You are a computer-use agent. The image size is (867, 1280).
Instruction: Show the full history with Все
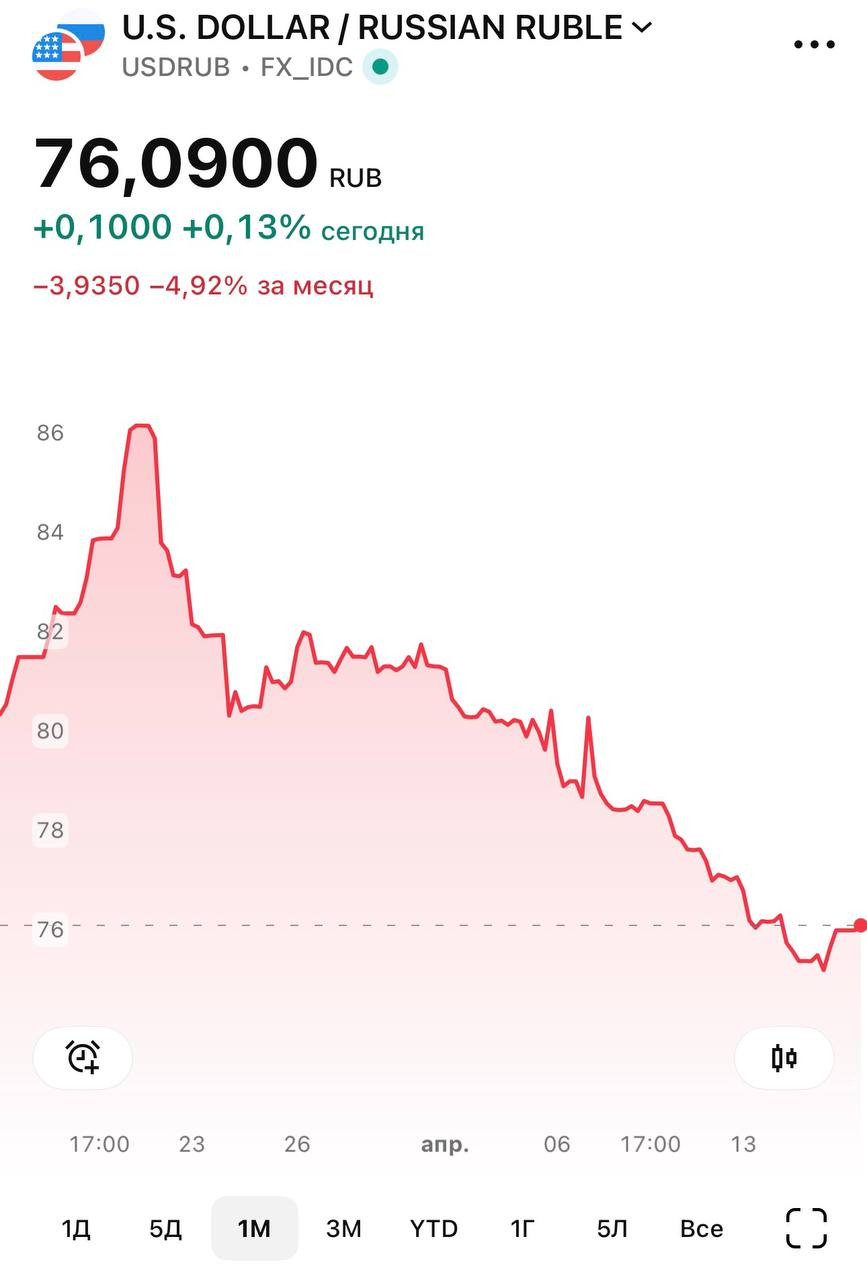[x=701, y=1228]
